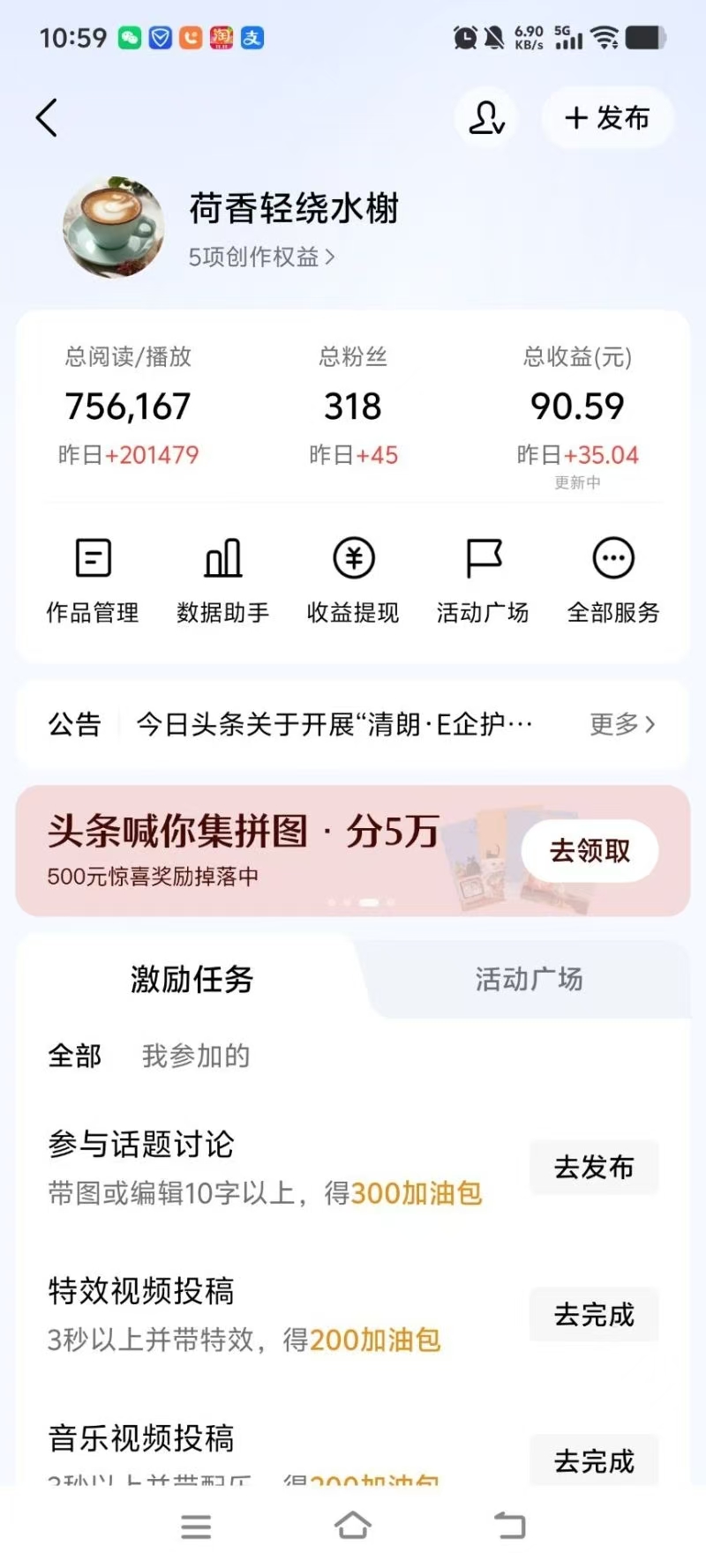Tap the back arrow at top left
The height and width of the screenshot is (1568, 706).
pyautogui.click(x=46, y=117)
